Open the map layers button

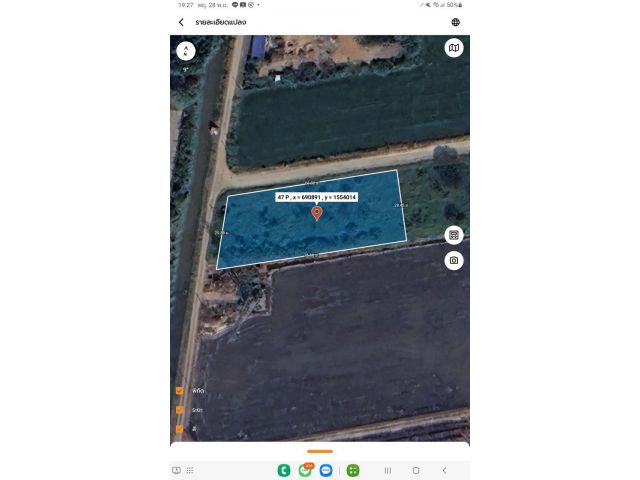click(454, 48)
